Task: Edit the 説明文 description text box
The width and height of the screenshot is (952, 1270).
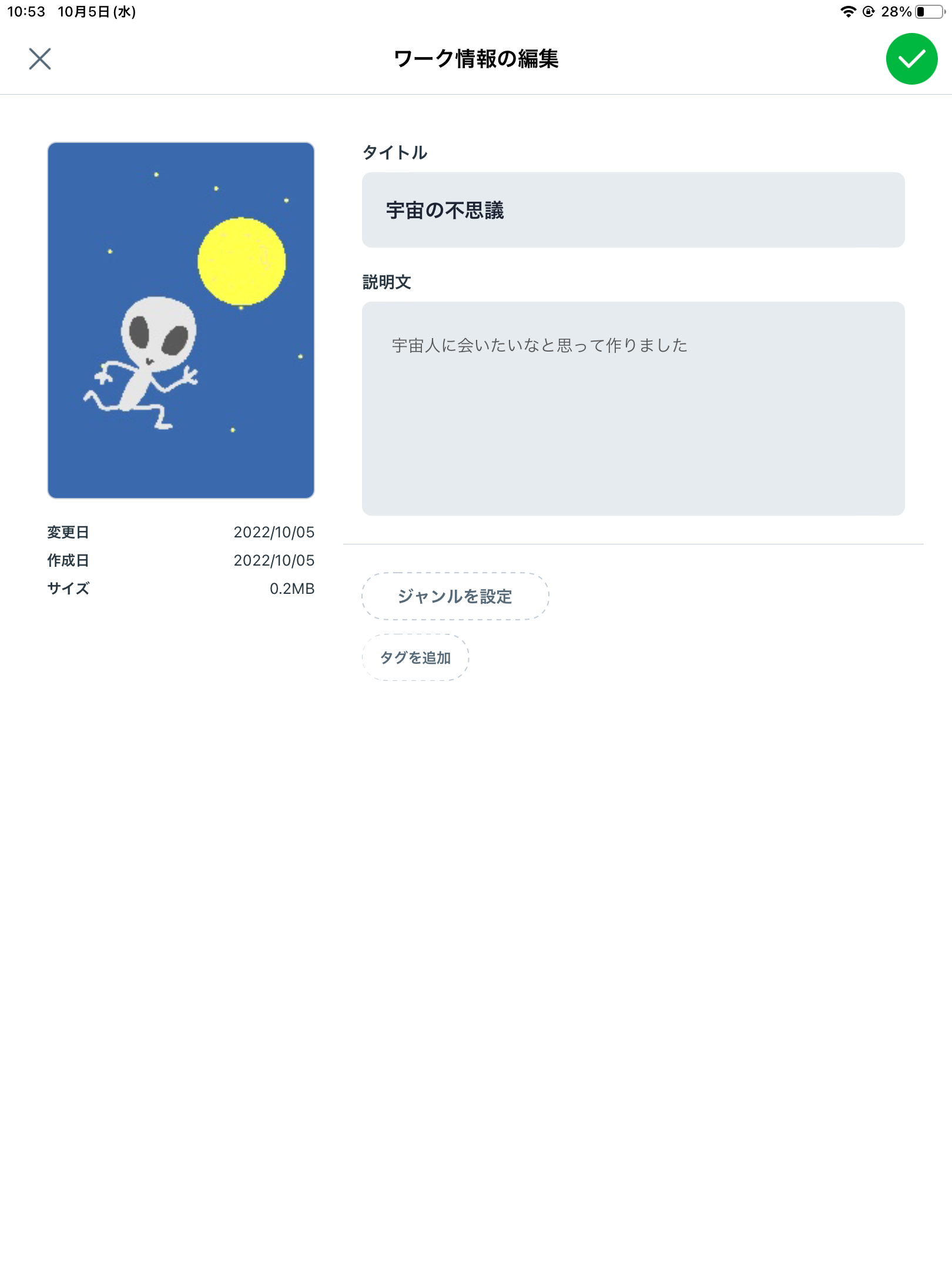Action: click(x=633, y=409)
